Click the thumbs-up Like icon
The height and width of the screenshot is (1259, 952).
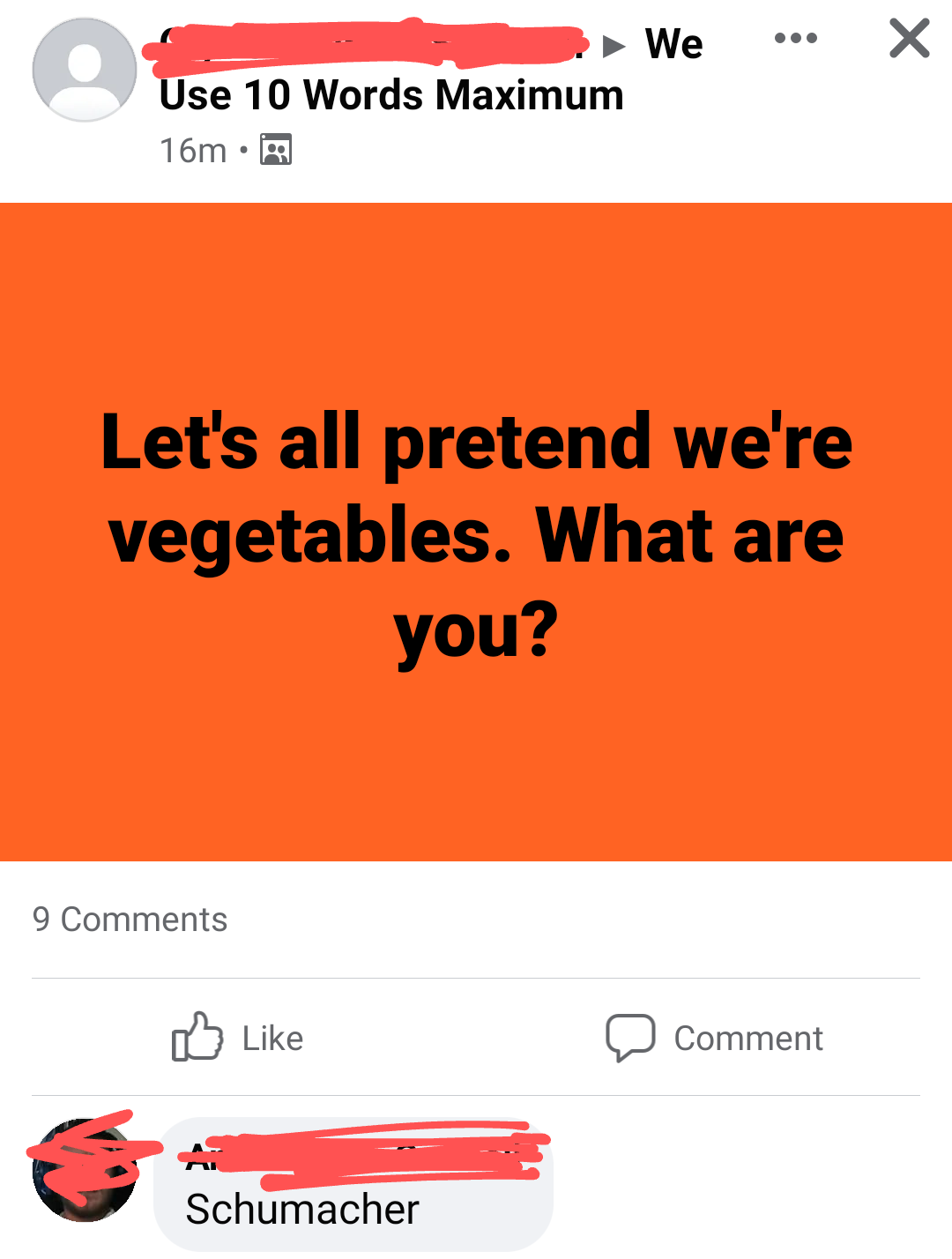(x=197, y=1038)
